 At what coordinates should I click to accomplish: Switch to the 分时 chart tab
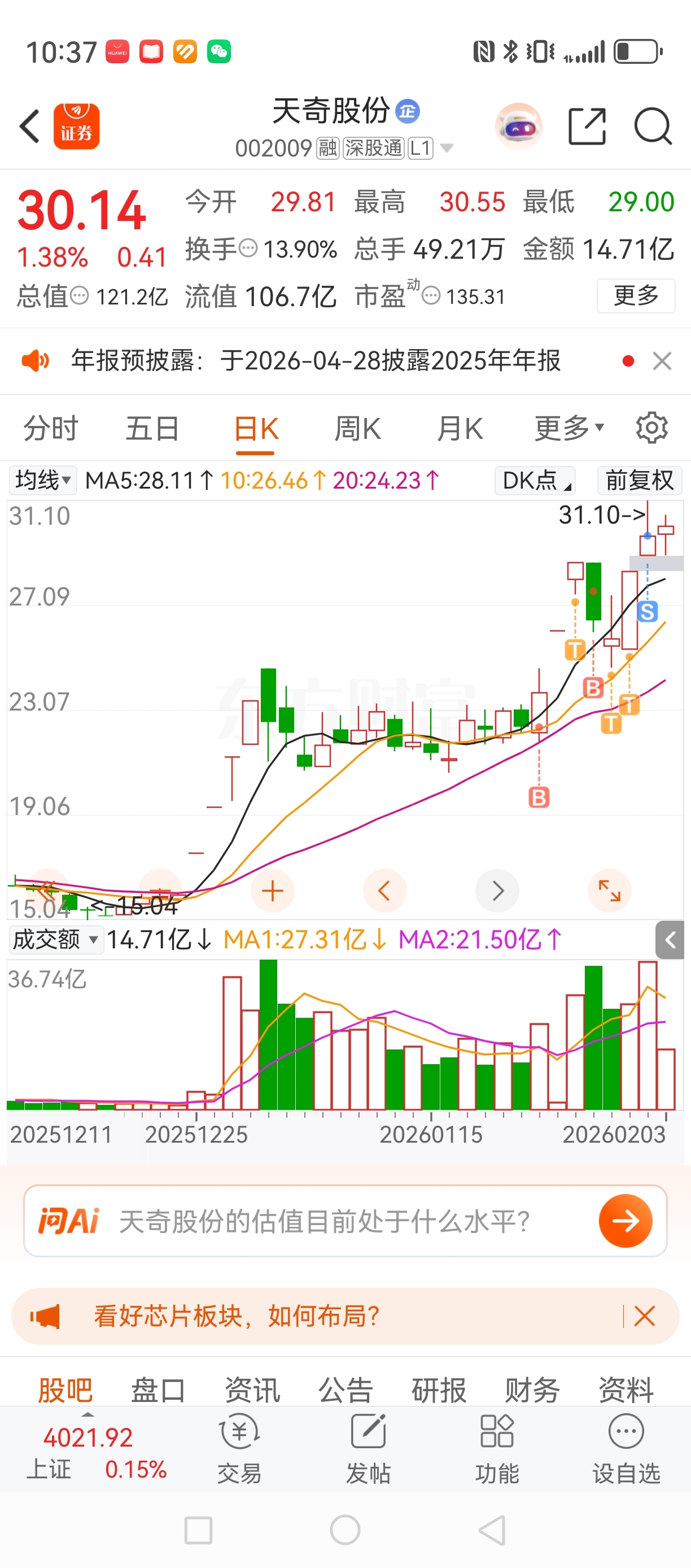(x=50, y=429)
